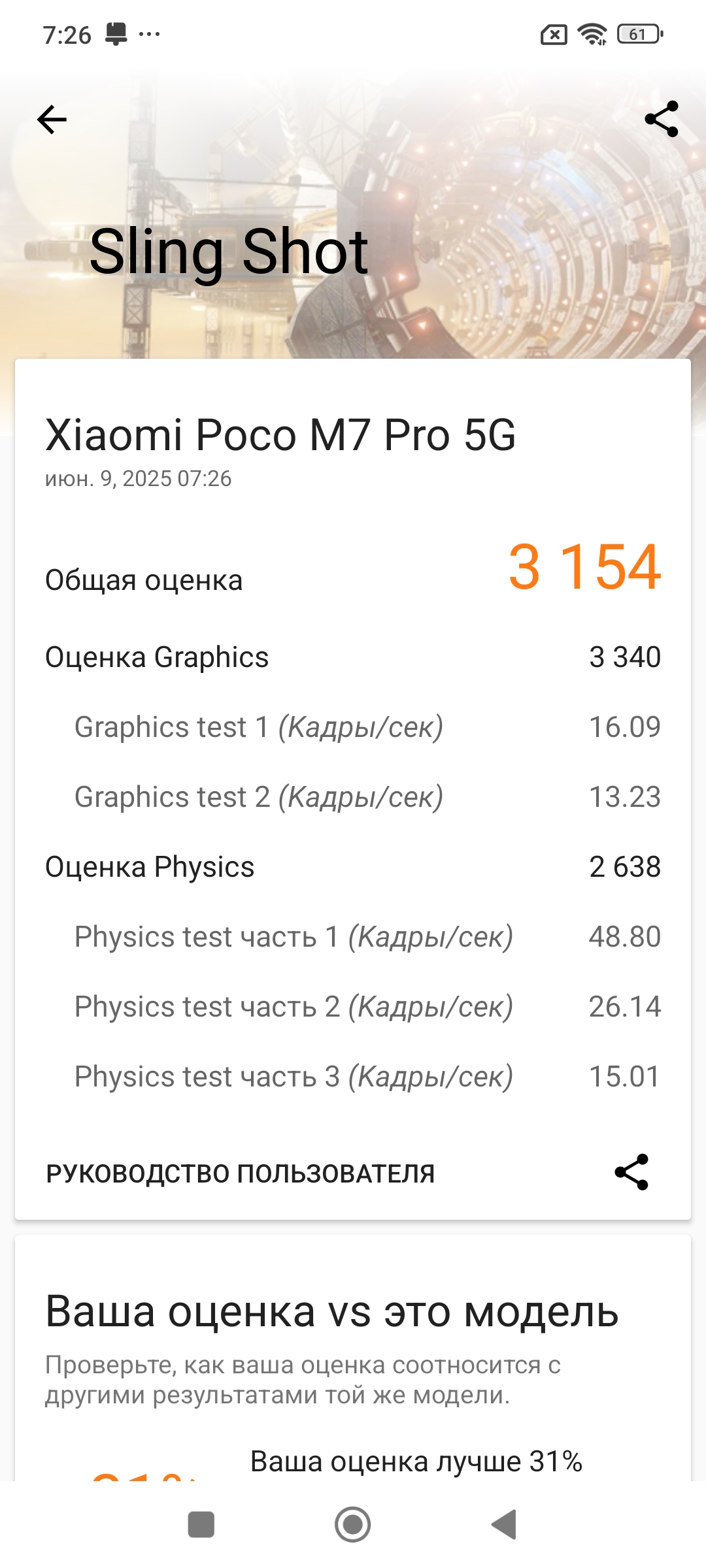The height and width of the screenshot is (1568, 706).
Task: Tap the system back triangle
Action: 505,1524
